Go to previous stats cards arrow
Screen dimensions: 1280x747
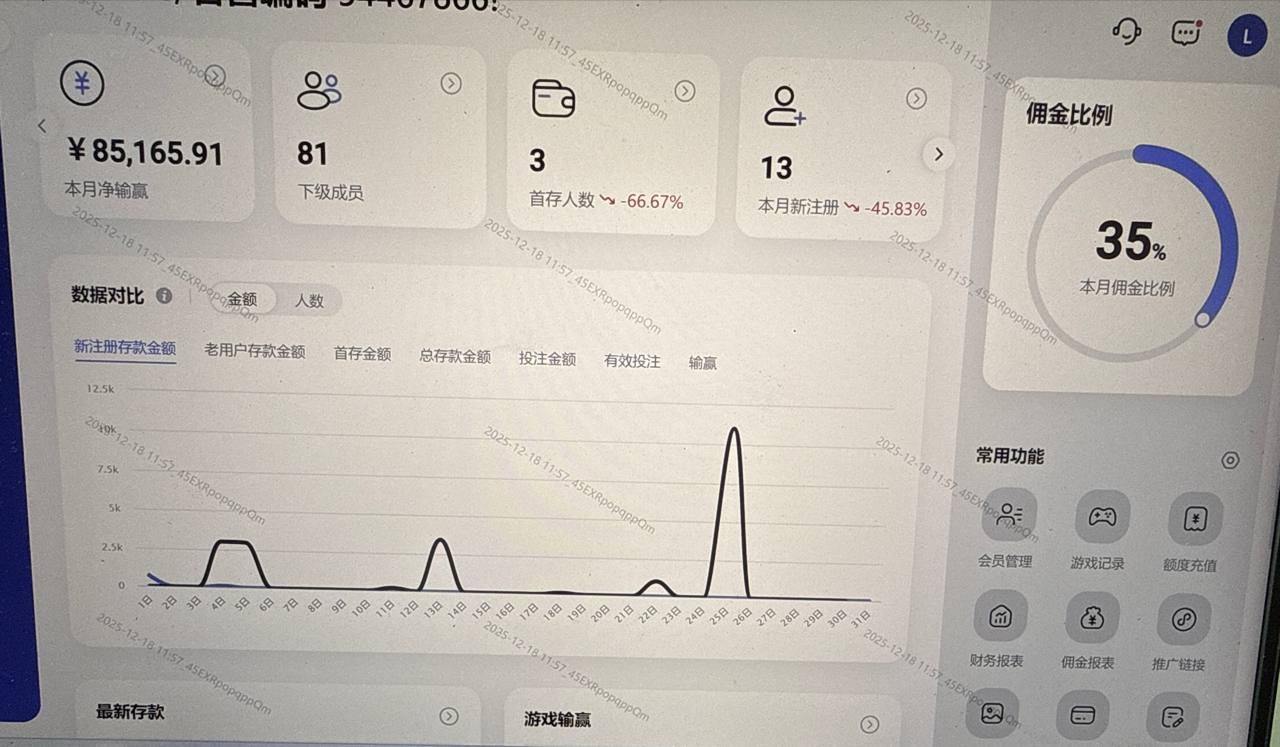click(42, 126)
